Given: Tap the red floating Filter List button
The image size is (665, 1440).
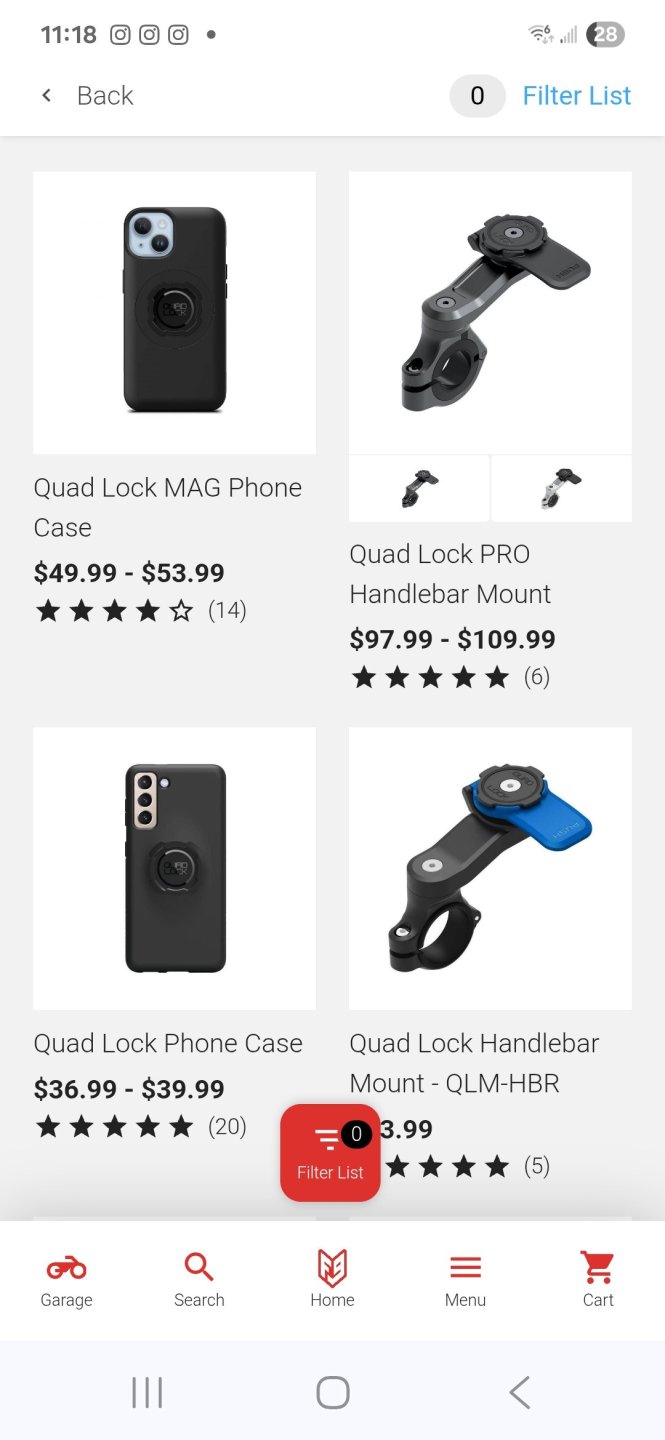Looking at the screenshot, I should pyautogui.click(x=330, y=1152).
